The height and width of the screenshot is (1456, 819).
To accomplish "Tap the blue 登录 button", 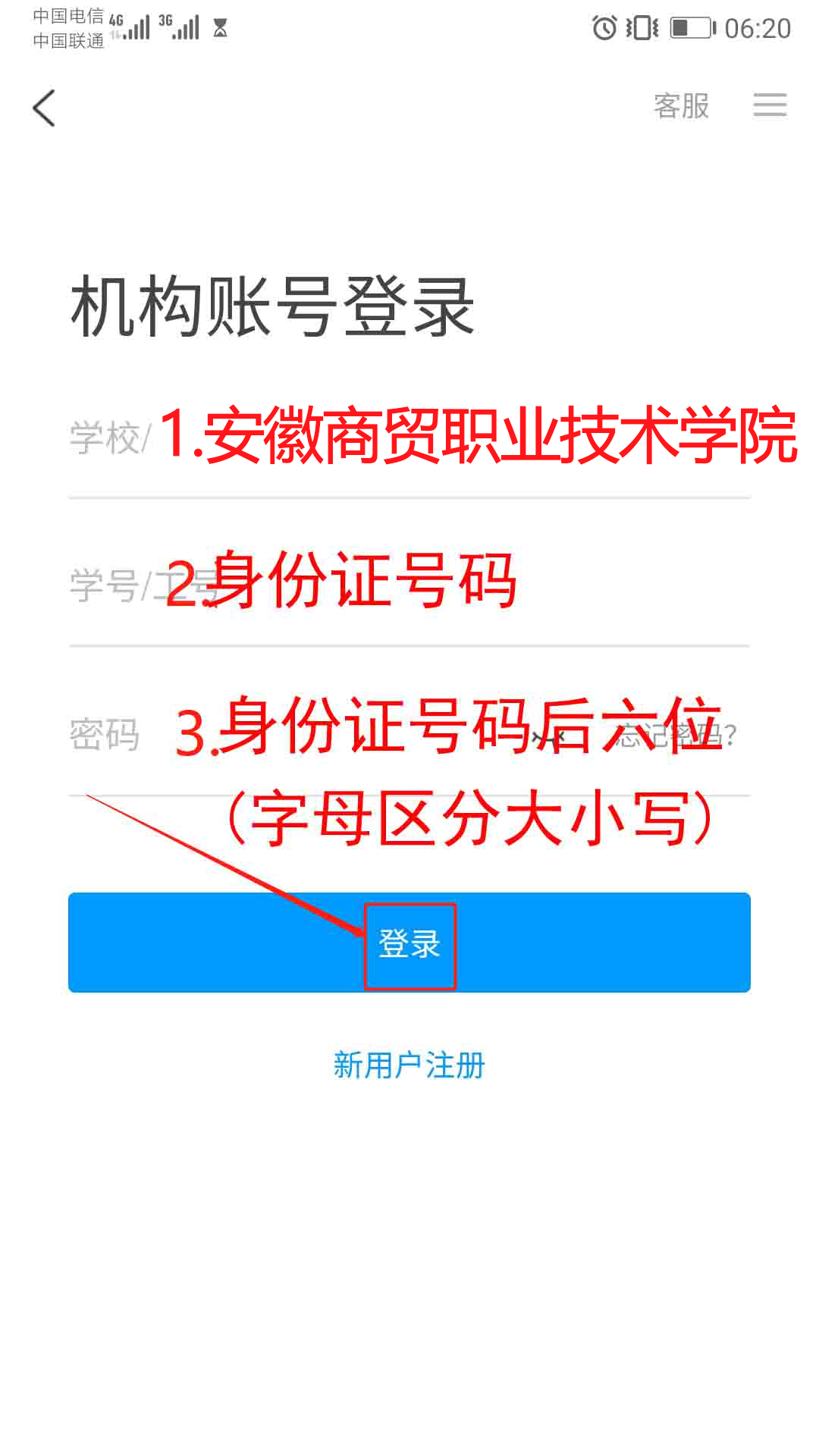I will coord(409,943).
